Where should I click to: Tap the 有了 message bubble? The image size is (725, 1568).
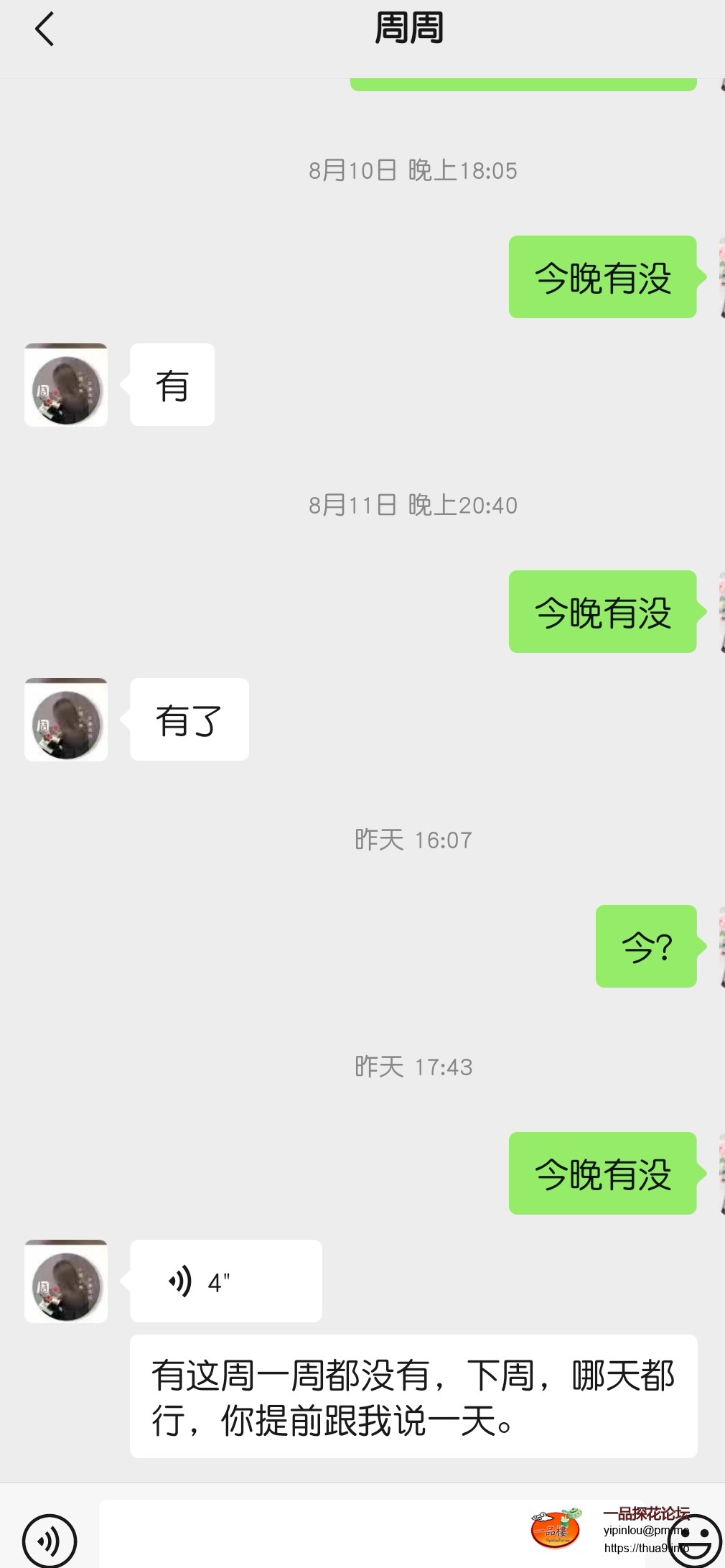click(x=189, y=718)
